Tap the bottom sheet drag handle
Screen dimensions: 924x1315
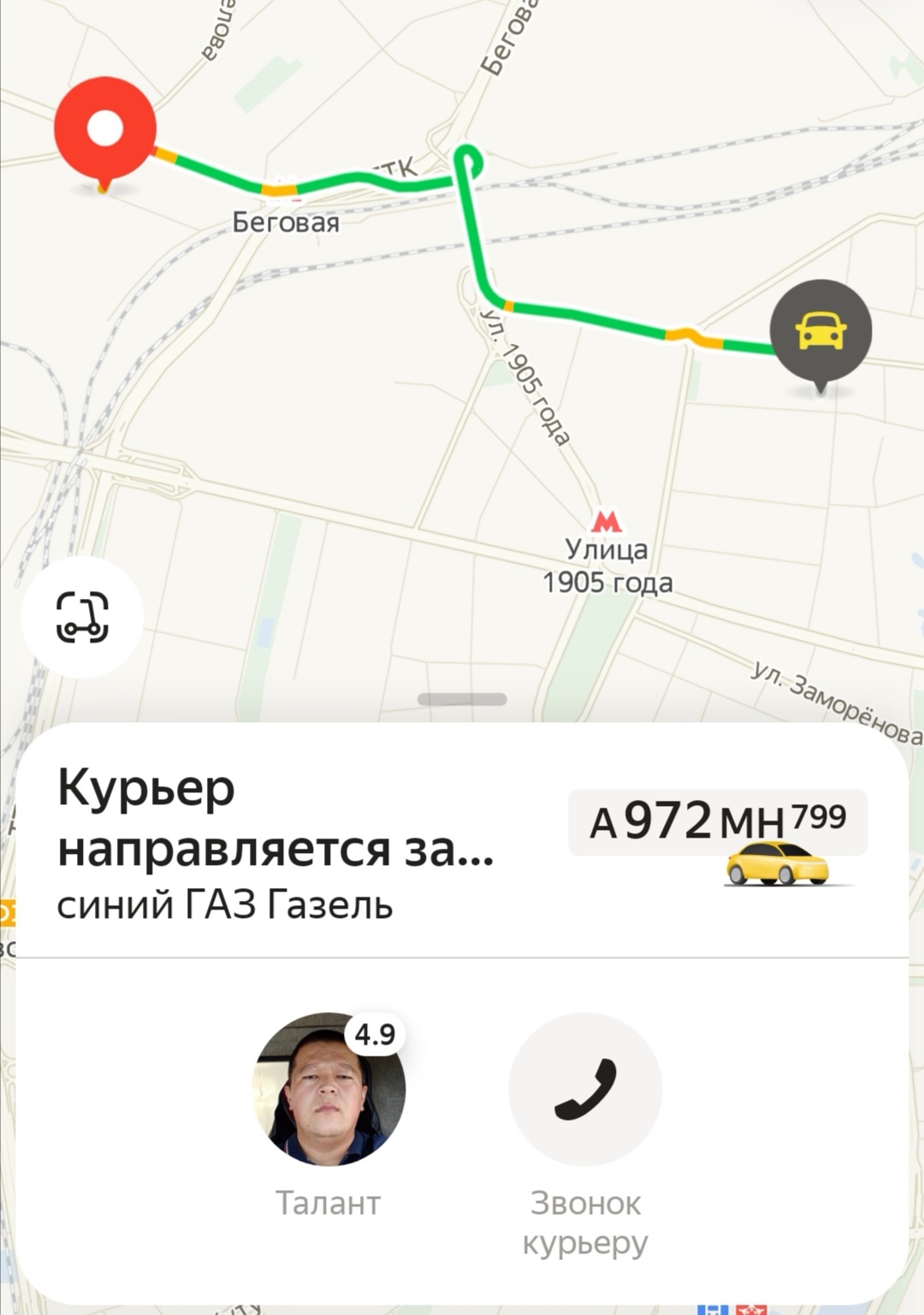click(x=462, y=699)
